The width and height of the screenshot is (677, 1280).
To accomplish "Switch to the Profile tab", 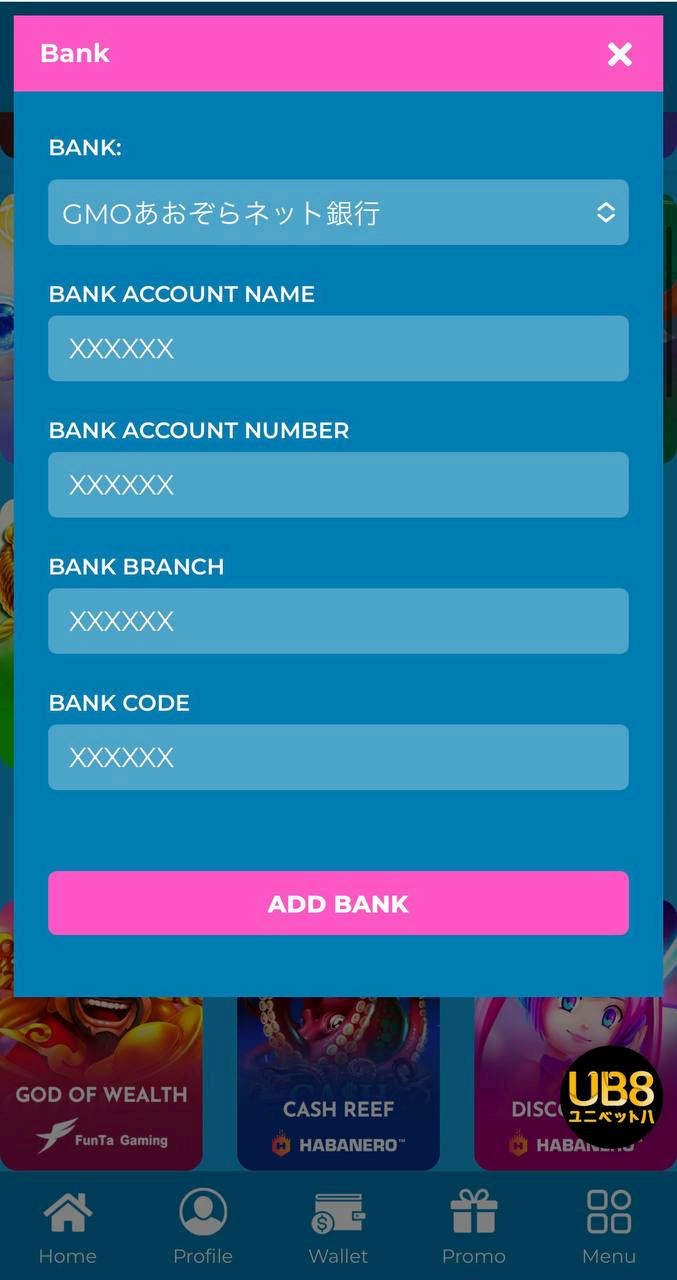I will tap(203, 1226).
